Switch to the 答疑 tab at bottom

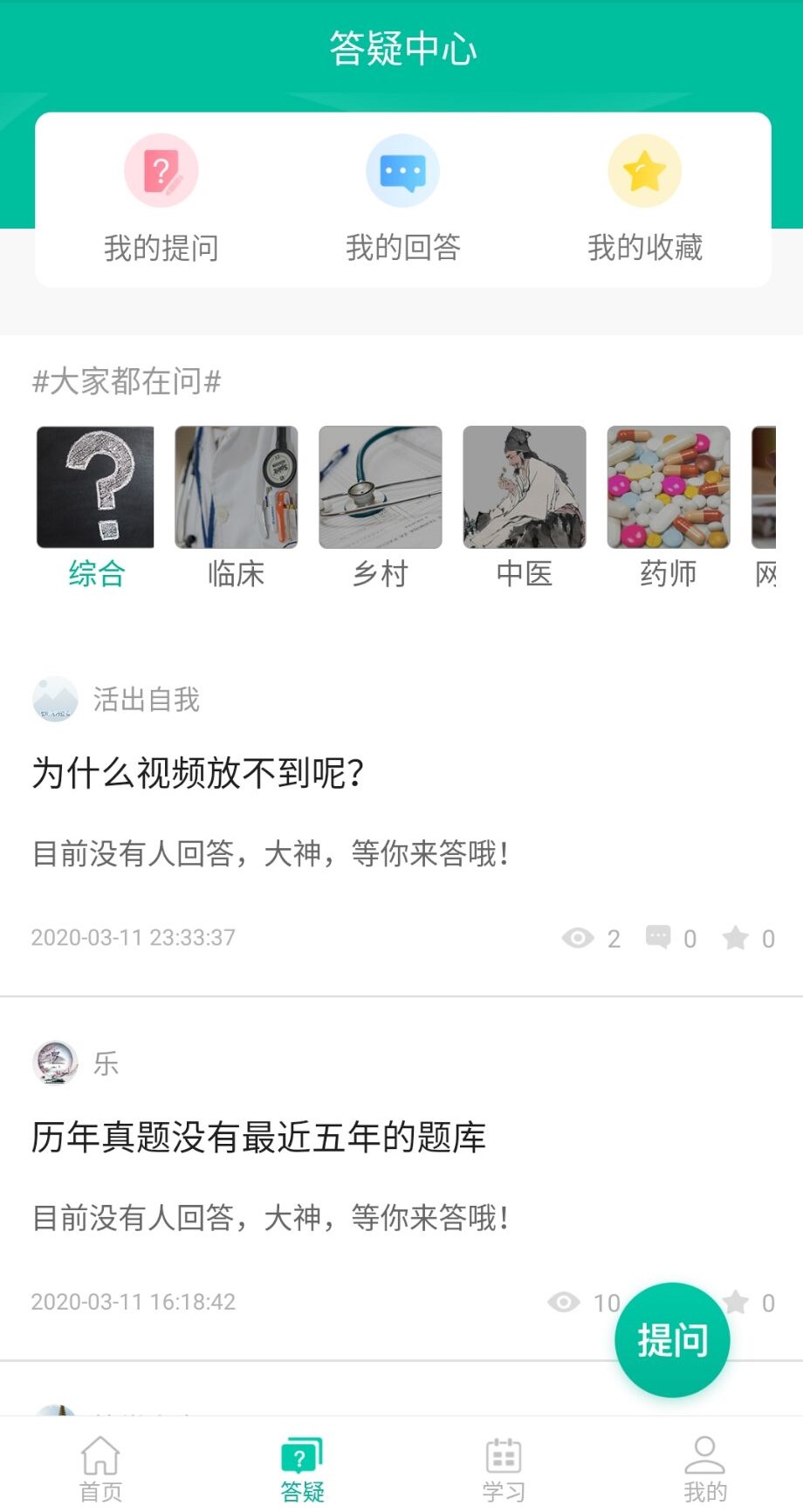click(x=302, y=1455)
